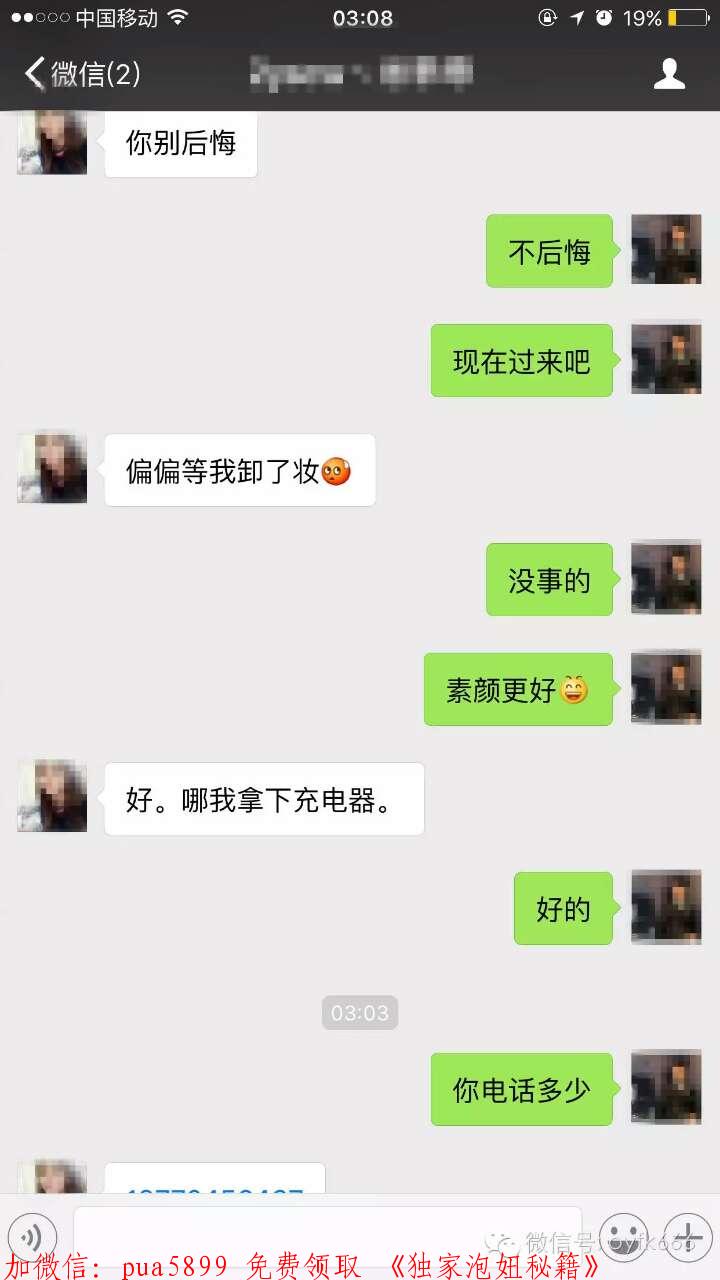720x1280 pixels.
Task: Tap the message text input box
Action: (330, 1237)
